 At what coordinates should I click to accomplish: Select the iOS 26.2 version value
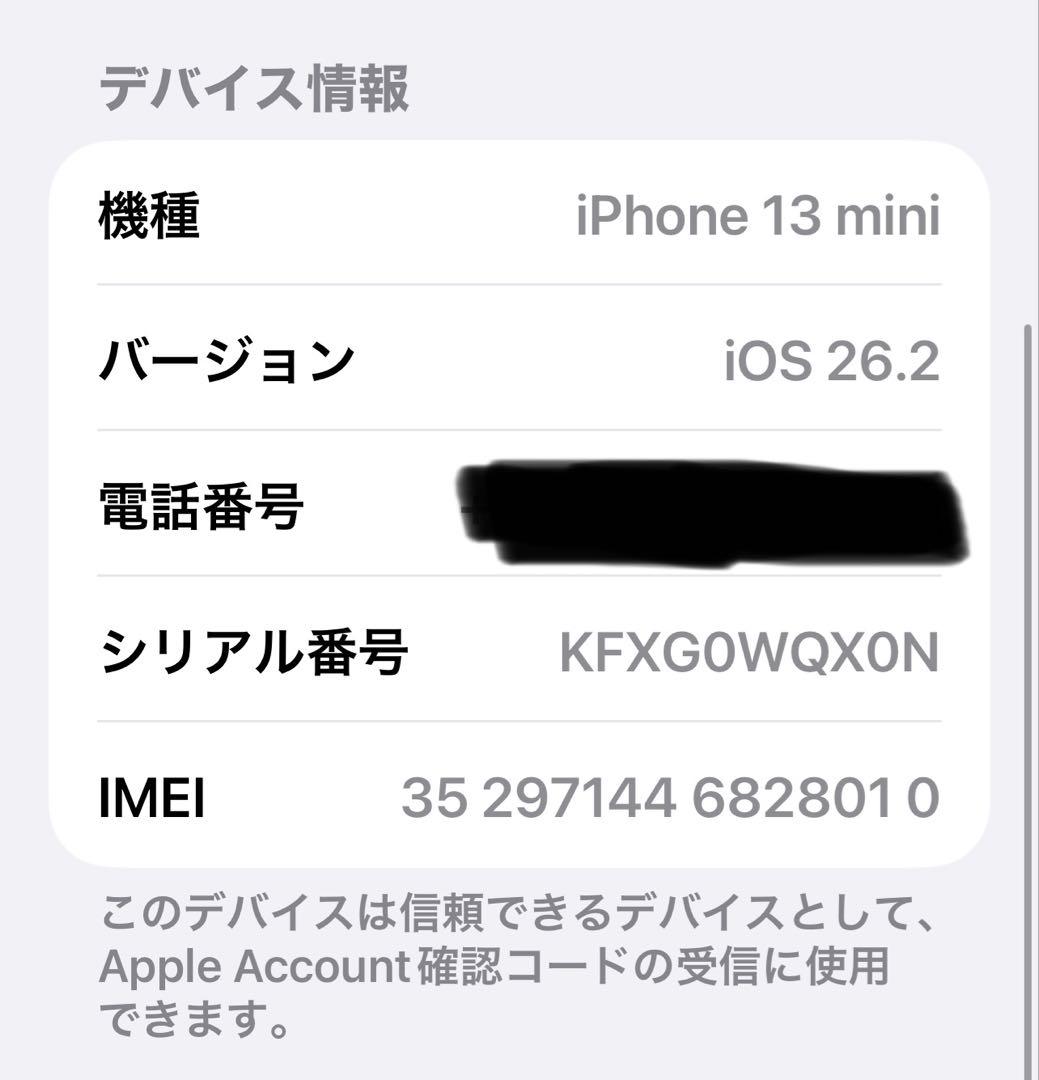coord(832,360)
